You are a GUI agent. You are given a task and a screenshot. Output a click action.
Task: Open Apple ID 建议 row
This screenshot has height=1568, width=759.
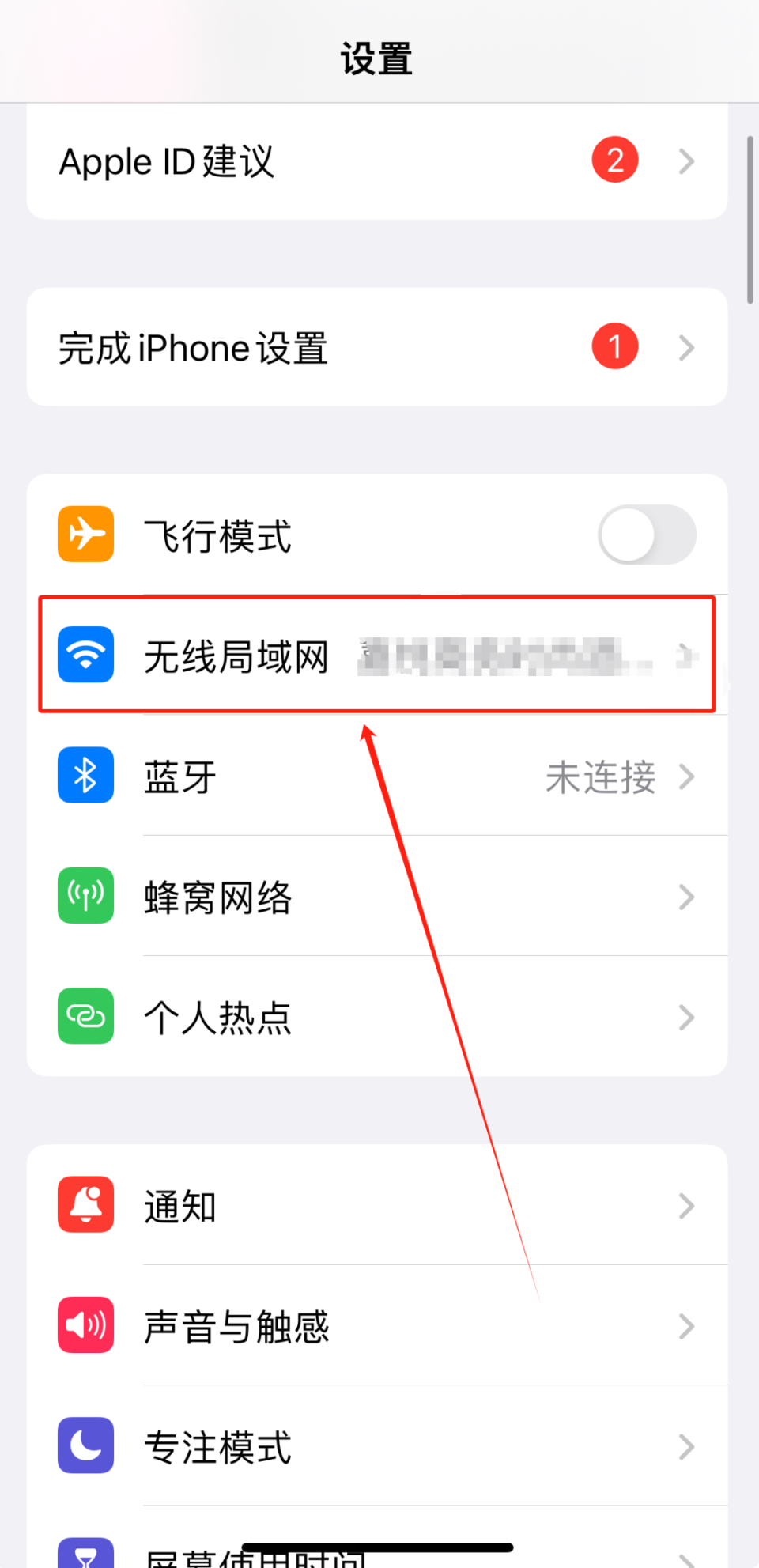point(376,161)
